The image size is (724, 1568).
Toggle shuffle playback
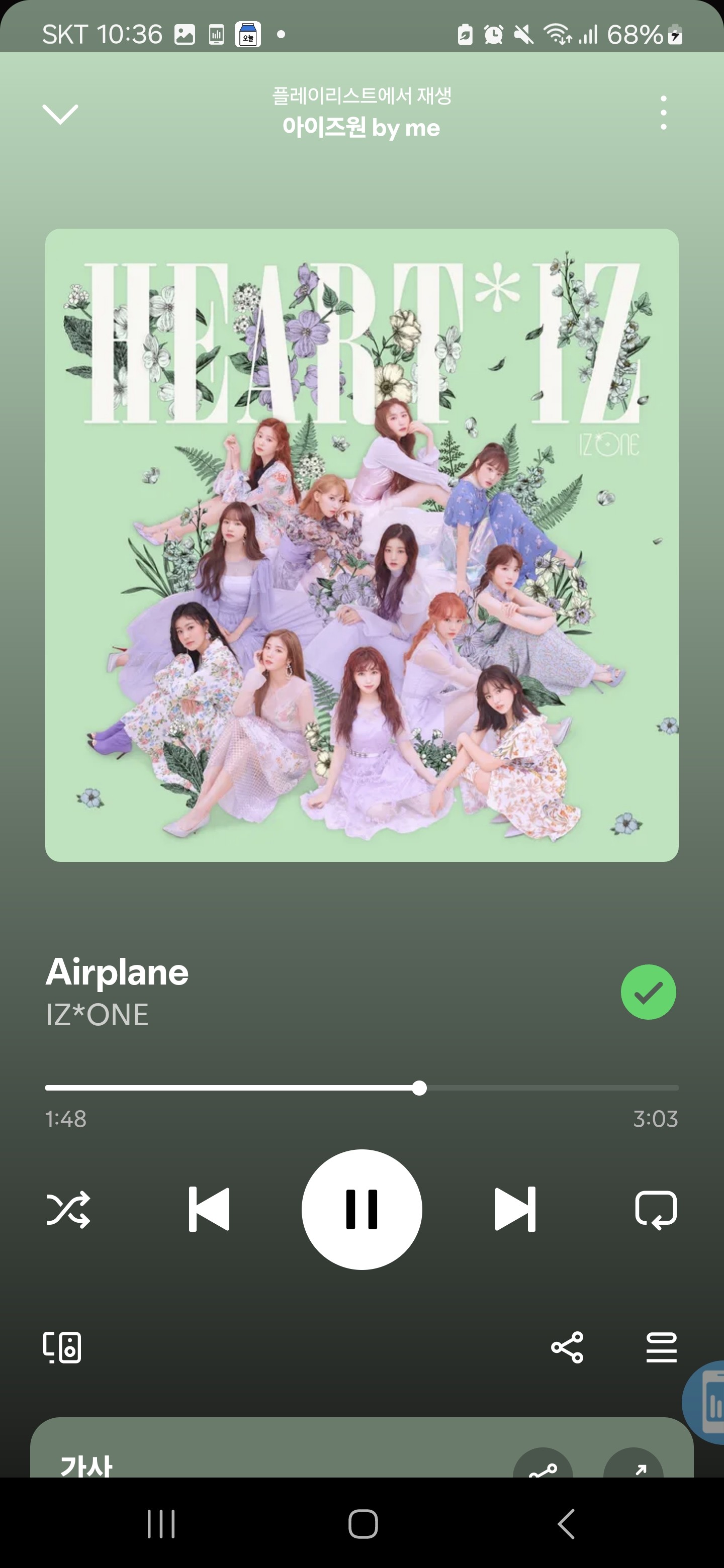tap(68, 1209)
